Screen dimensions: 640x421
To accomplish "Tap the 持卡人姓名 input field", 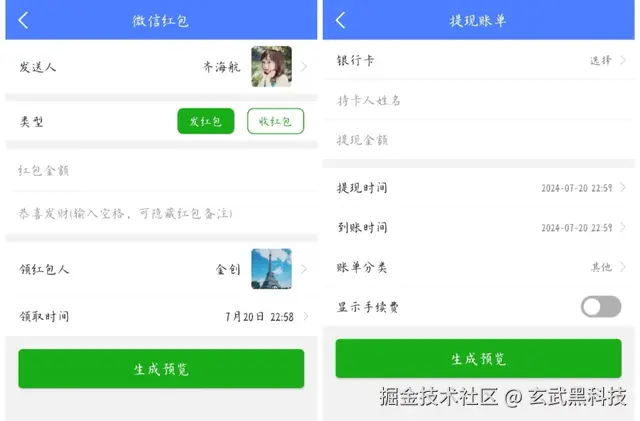I will click(x=478, y=100).
